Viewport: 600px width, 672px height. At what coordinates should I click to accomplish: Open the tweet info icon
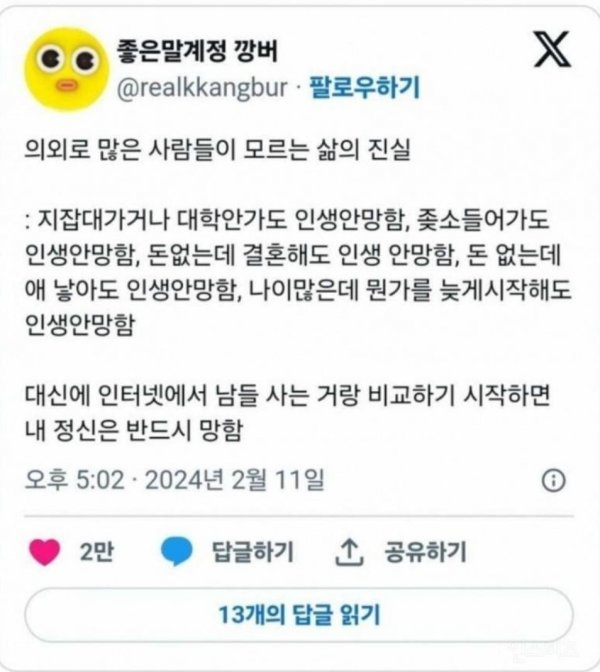(550, 481)
